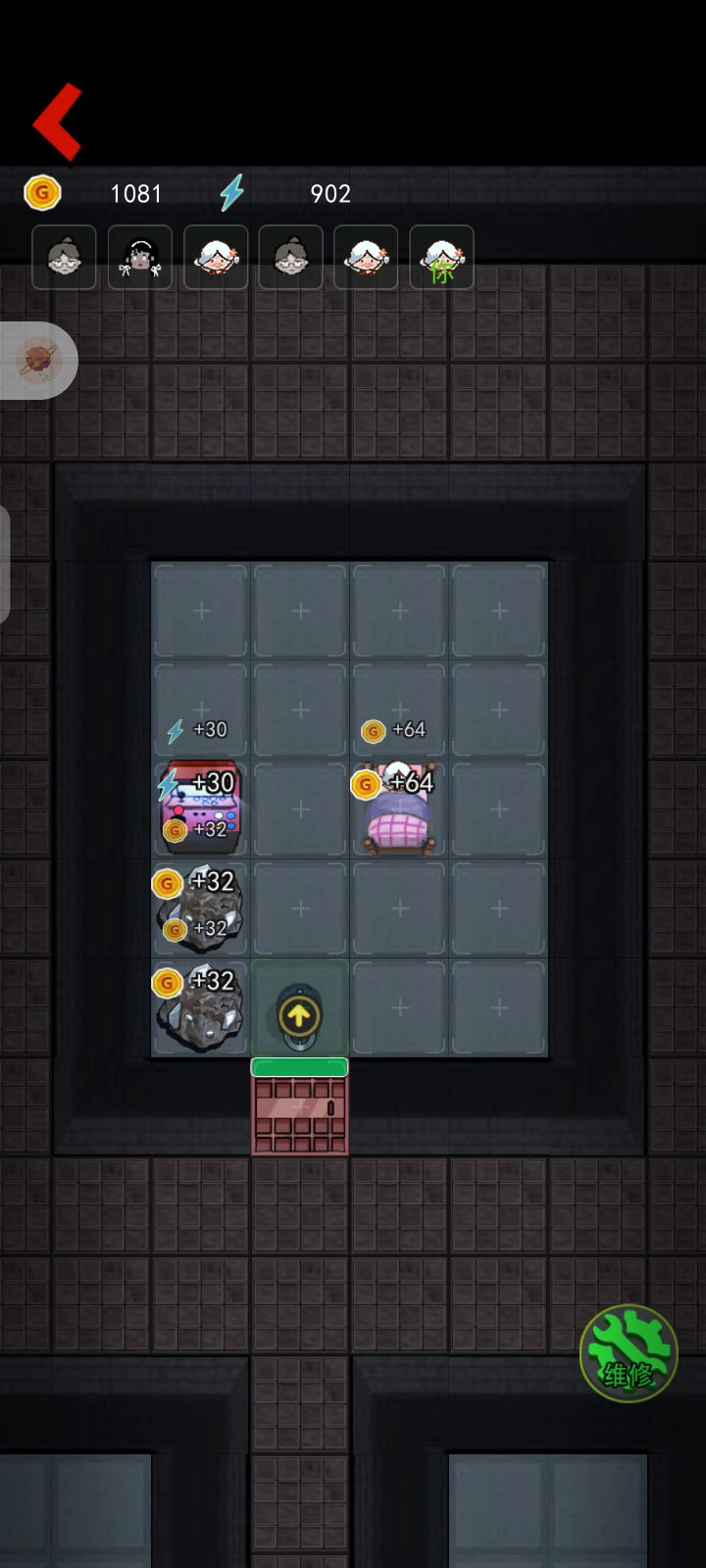Tap the red brick door
This screenshot has height=1568, width=706.
pyautogui.click(x=300, y=1115)
